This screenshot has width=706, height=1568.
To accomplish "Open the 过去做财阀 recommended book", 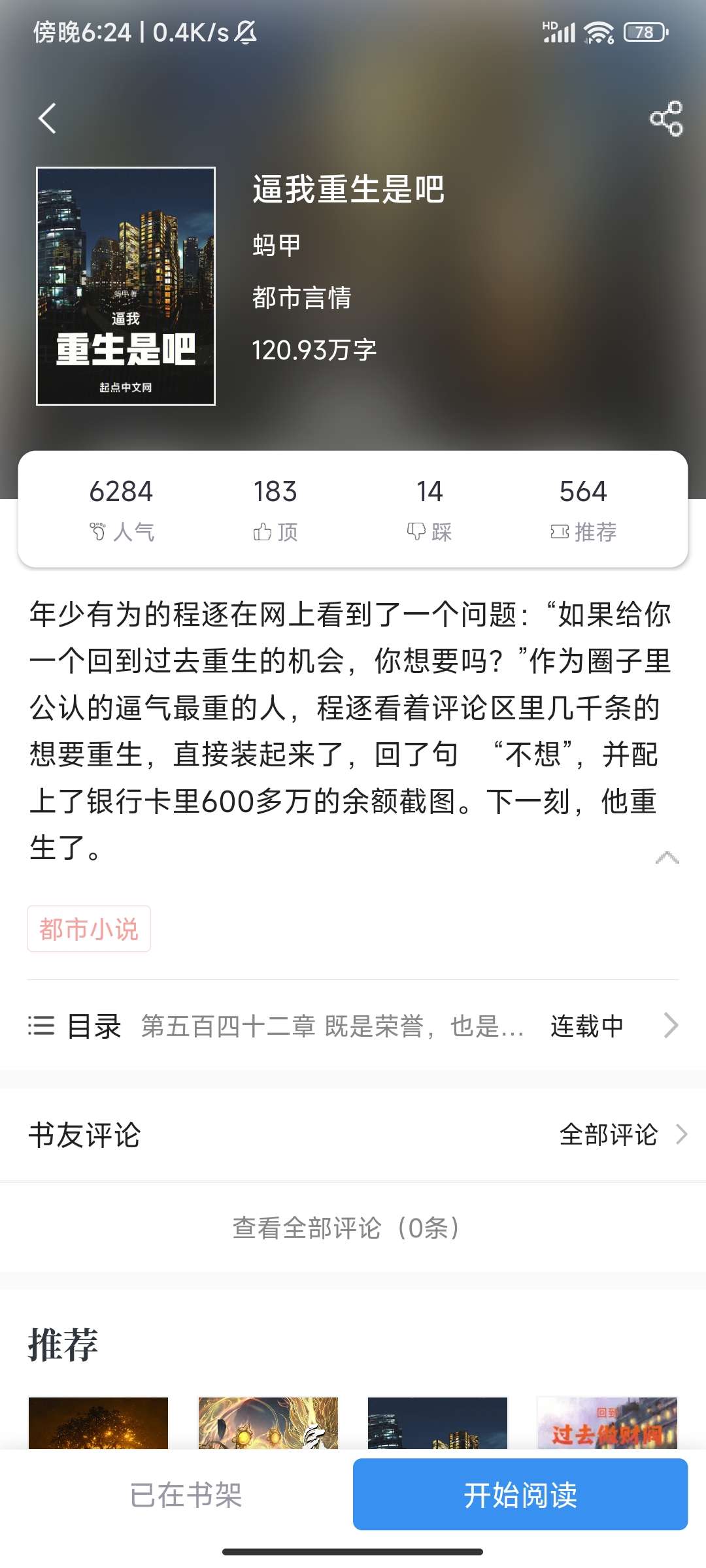I will tap(607, 1424).
